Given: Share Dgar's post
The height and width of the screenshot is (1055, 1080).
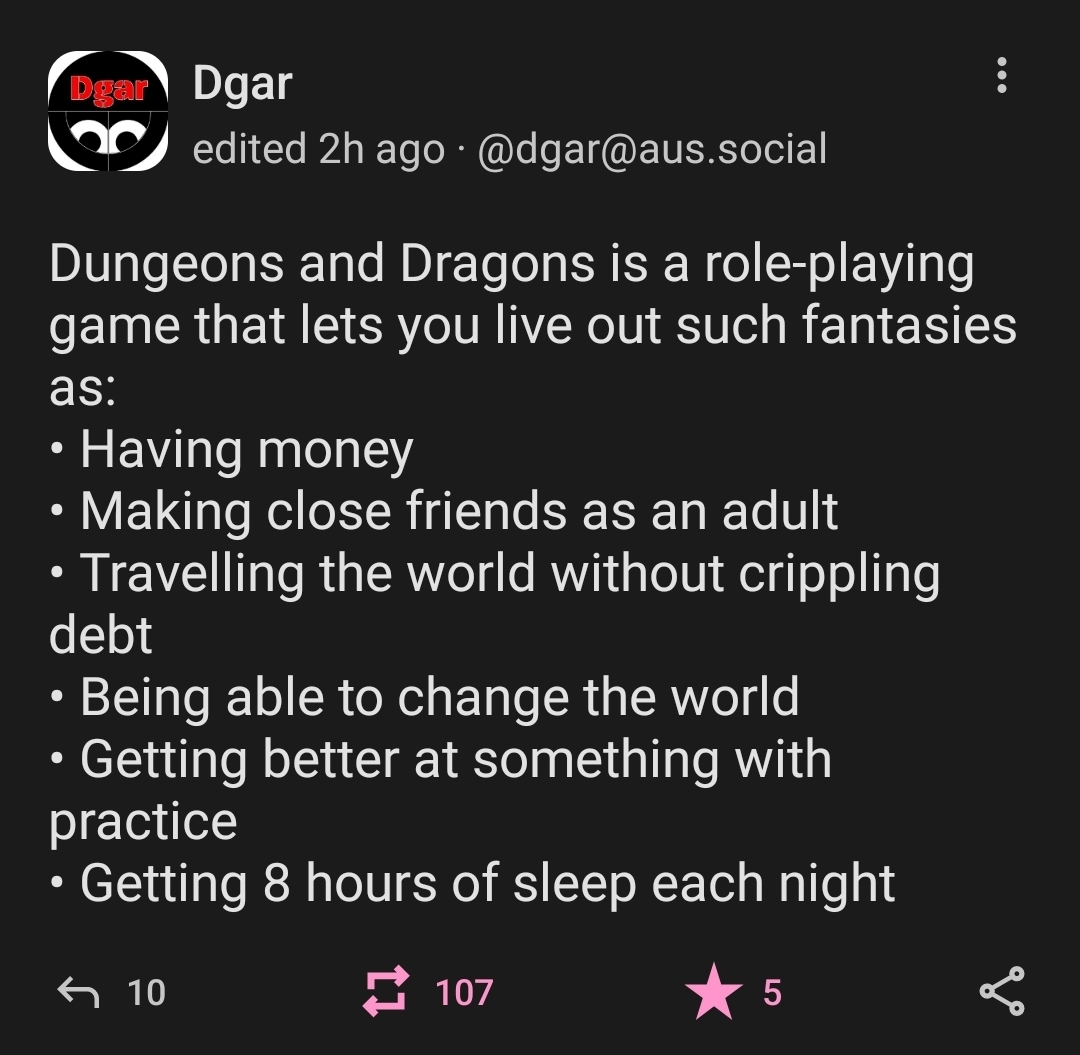Looking at the screenshot, I should (x=1001, y=991).
